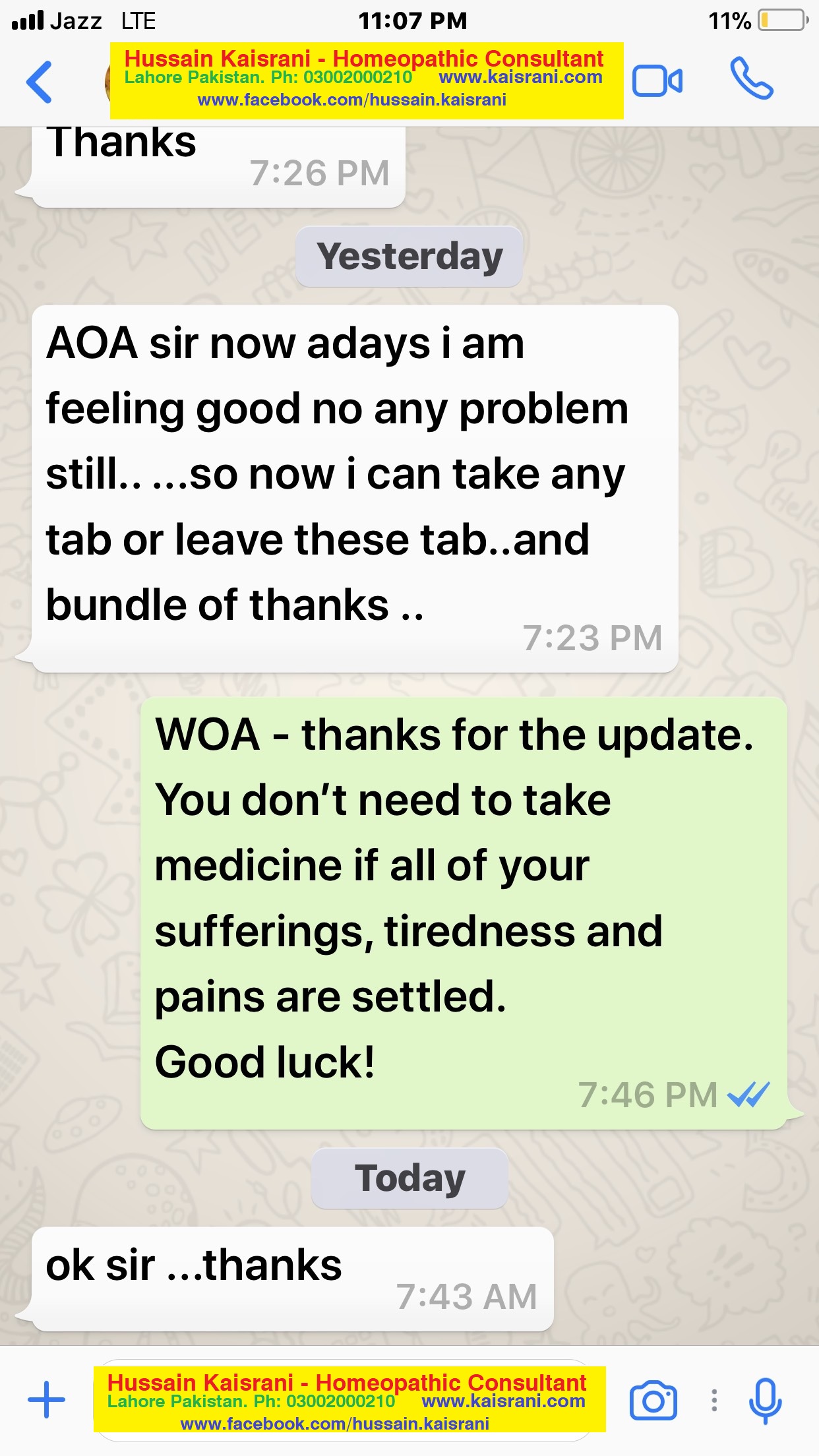The image size is (819, 1456).
Task: Go back to the chats list
Action: (x=39, y=82)
